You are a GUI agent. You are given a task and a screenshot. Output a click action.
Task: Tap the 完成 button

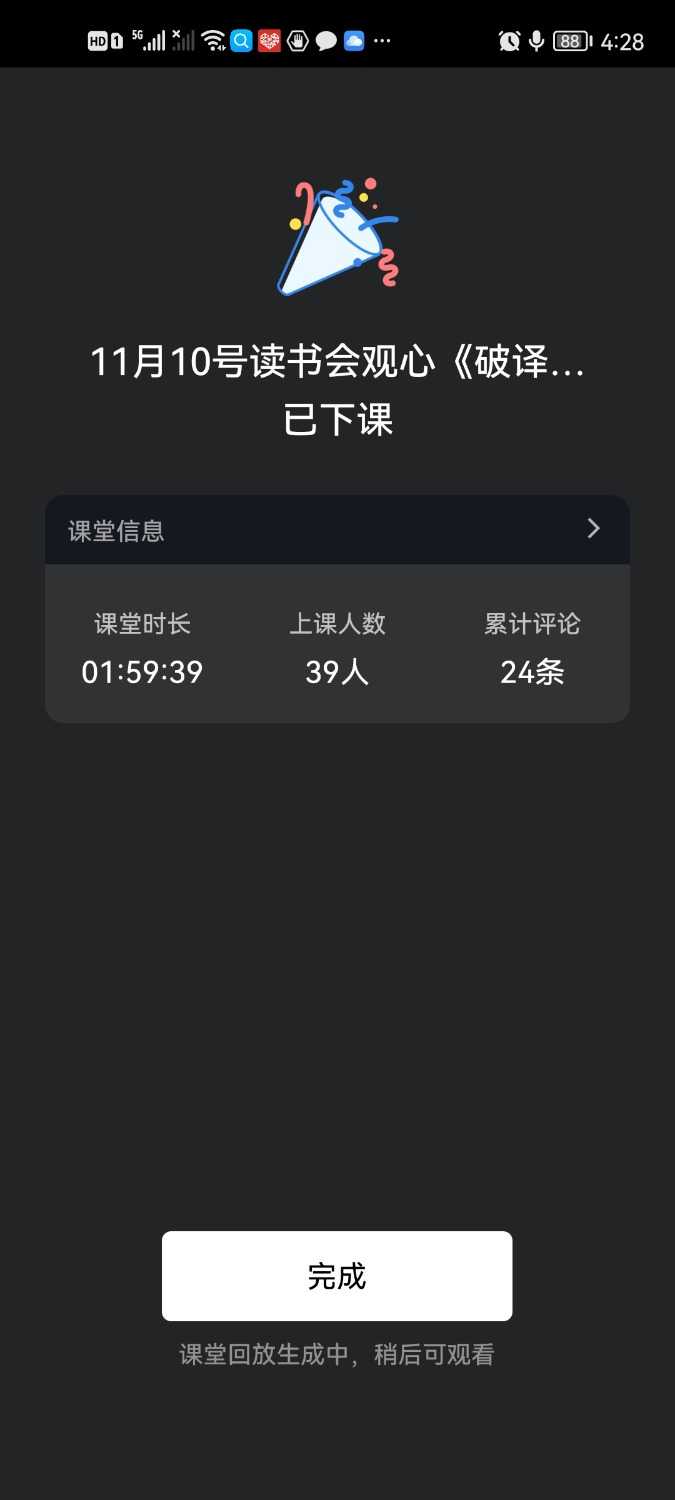pos(337,1276)
